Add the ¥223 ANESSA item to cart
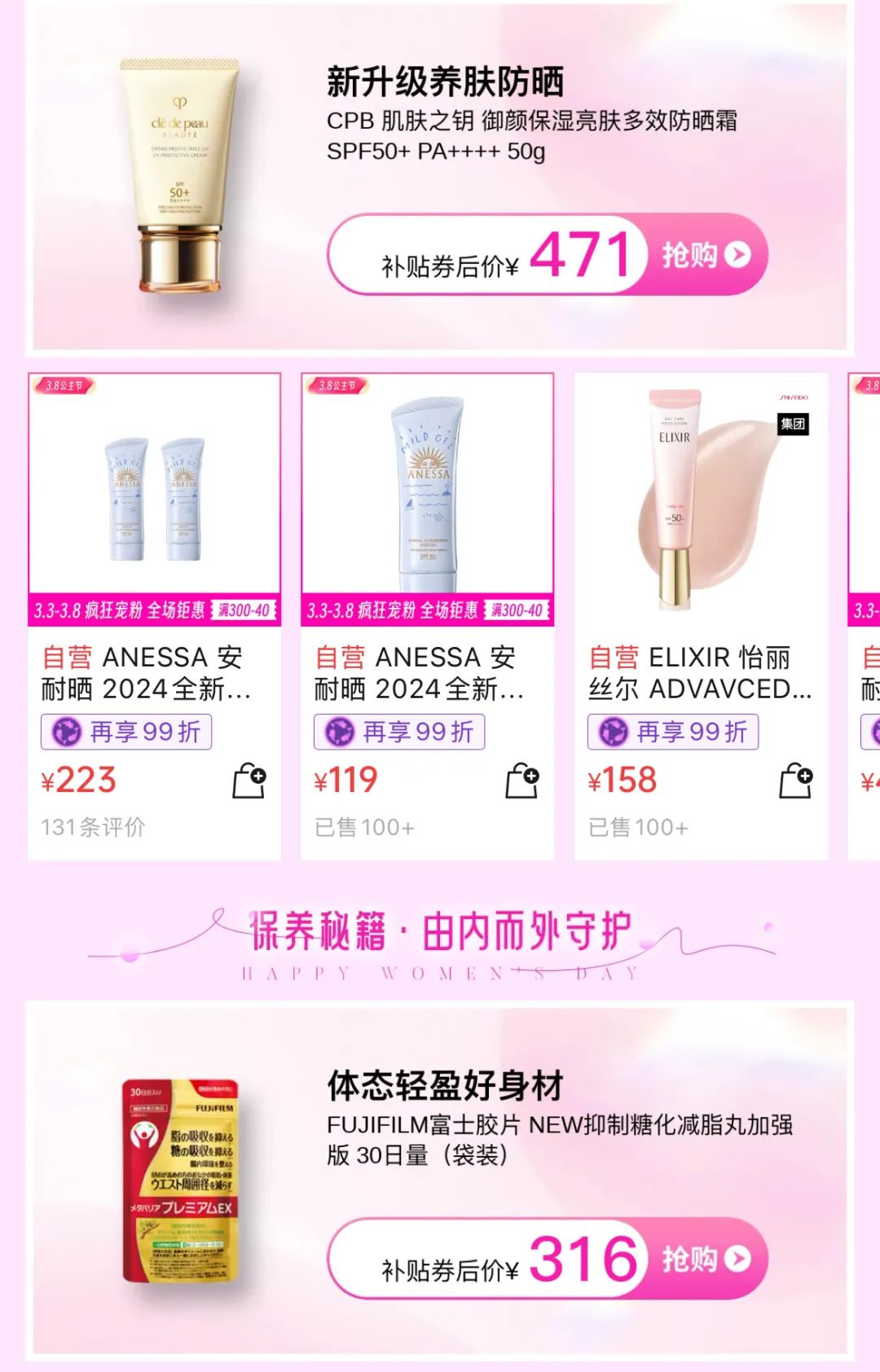The width and height of the screenshot is (880, 1372). [249, 781]
